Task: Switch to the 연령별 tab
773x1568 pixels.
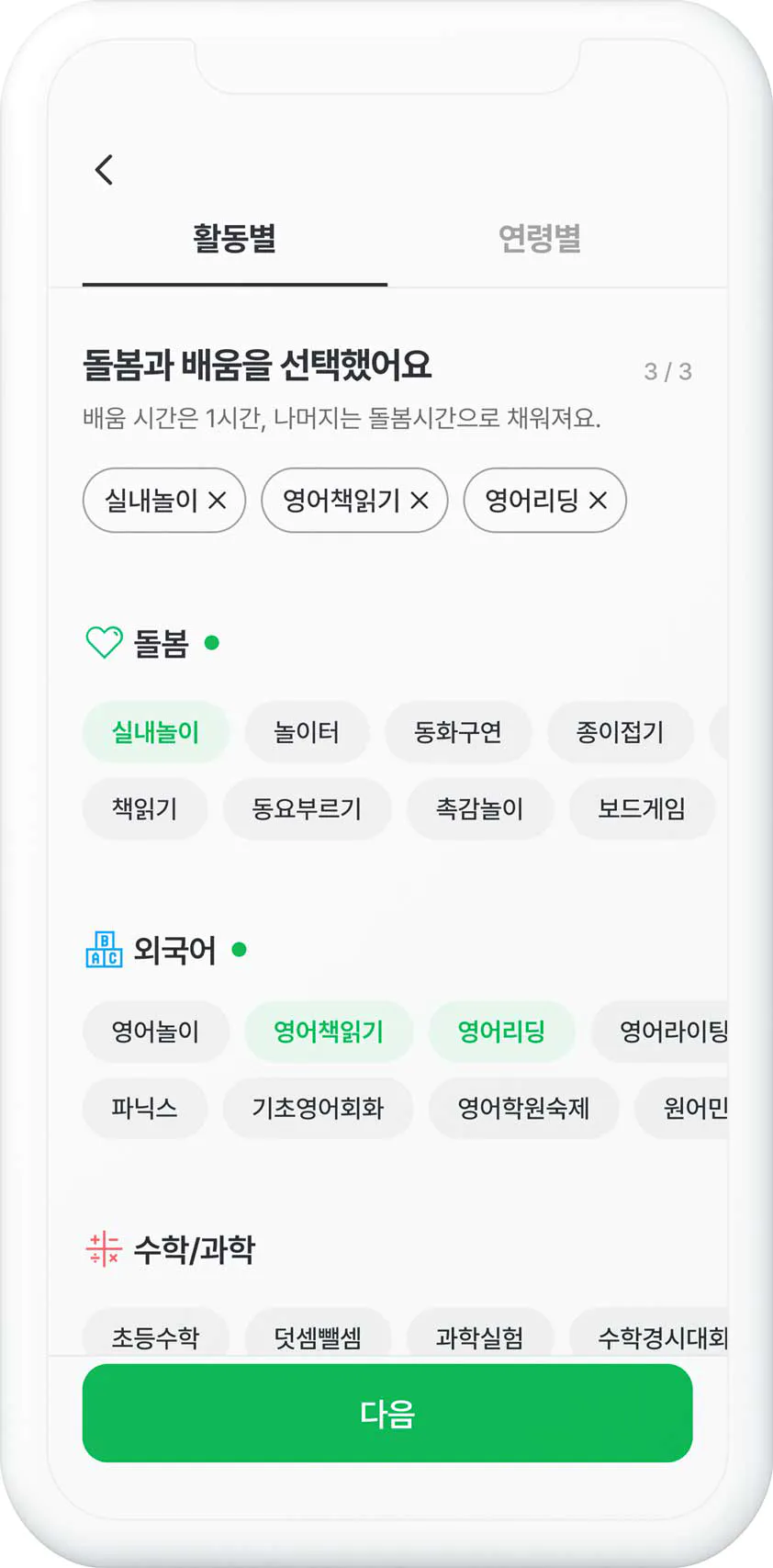Action: tap(540, 239)
